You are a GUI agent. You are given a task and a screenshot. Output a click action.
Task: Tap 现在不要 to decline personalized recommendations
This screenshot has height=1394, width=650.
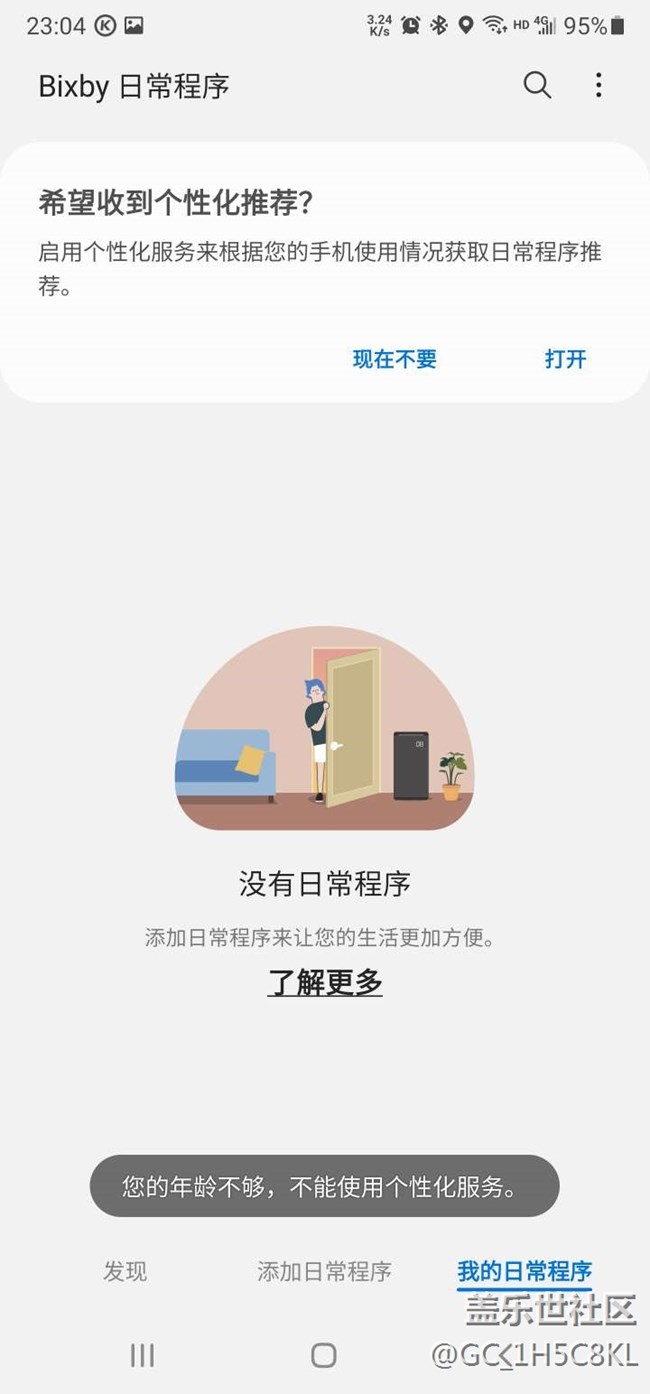tap(395, 359)
